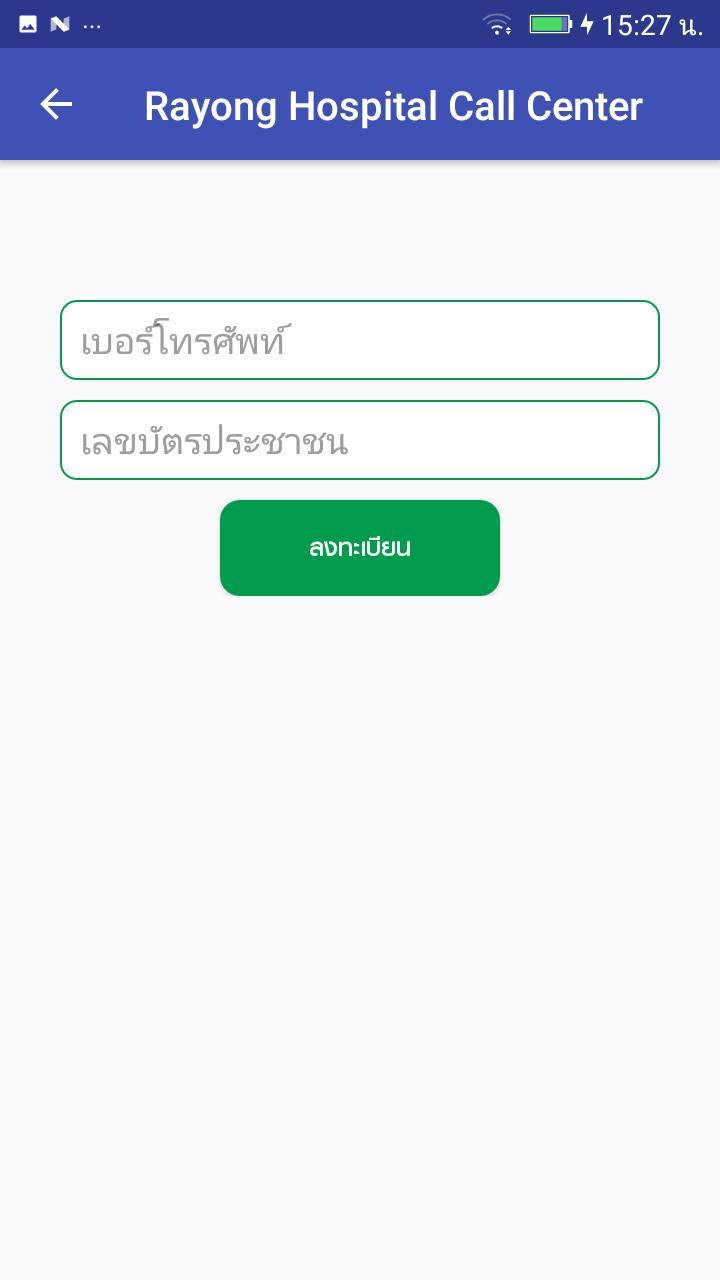The image size is (720, 1280).
Task: Tap the Wi-Fi status icon
Action: pyautogui.click(x=497, y=23)
